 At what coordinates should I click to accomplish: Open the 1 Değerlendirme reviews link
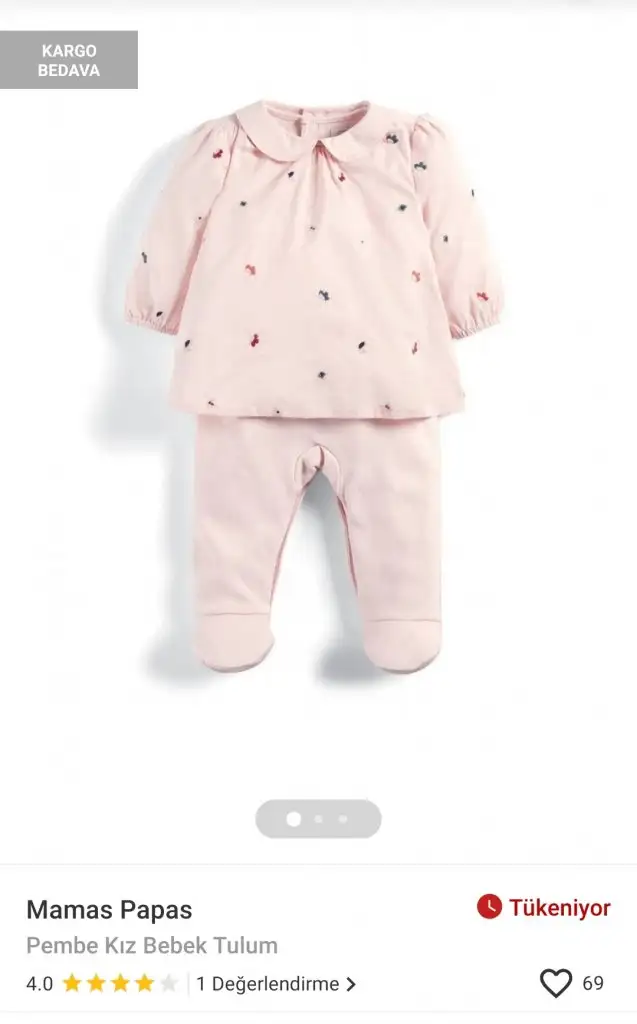click(x=276, y=984)
